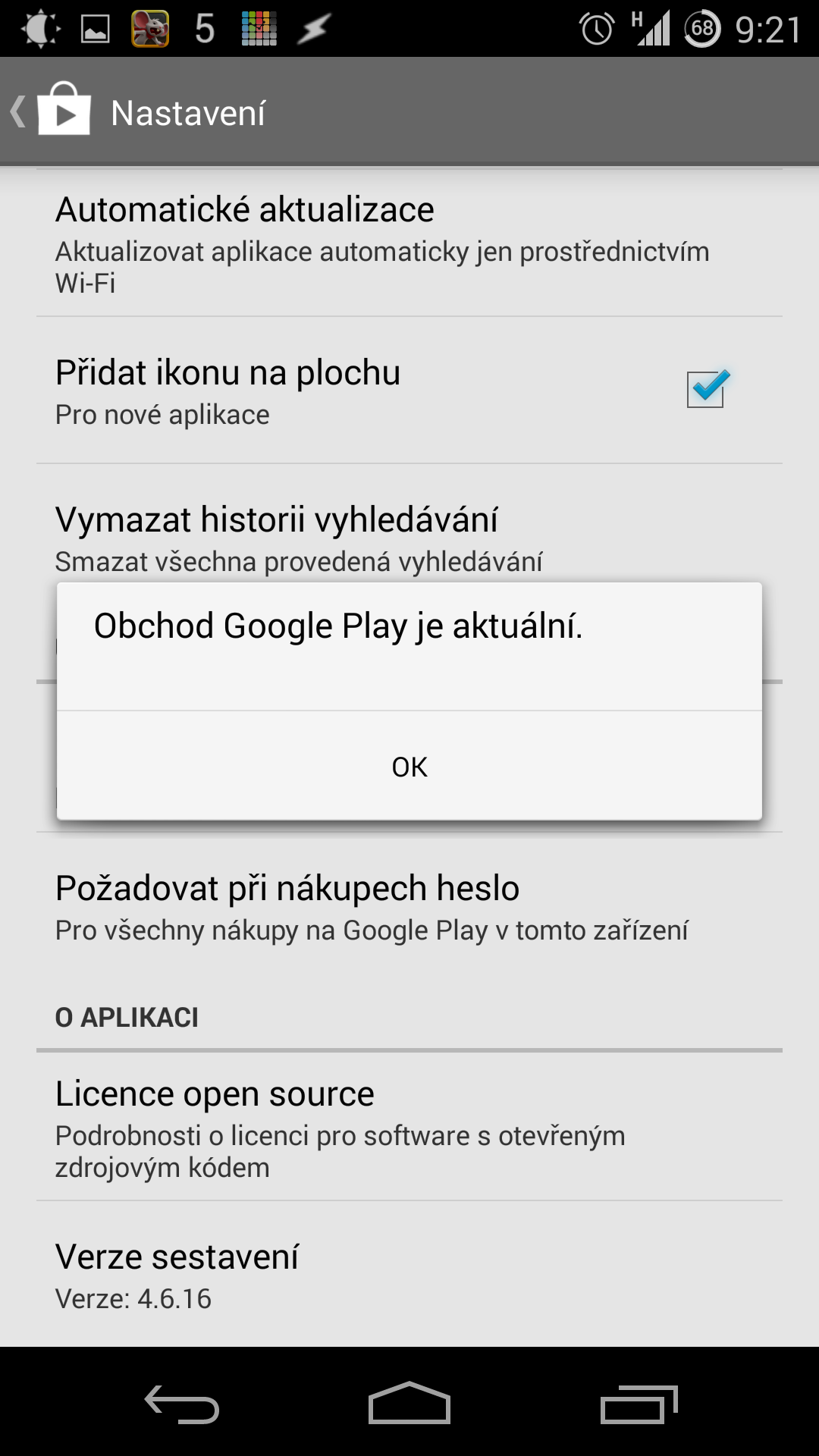This screenshot has height=1456, width=819.
Task: Go back via the Play Store icon
Action: [52, 111]
